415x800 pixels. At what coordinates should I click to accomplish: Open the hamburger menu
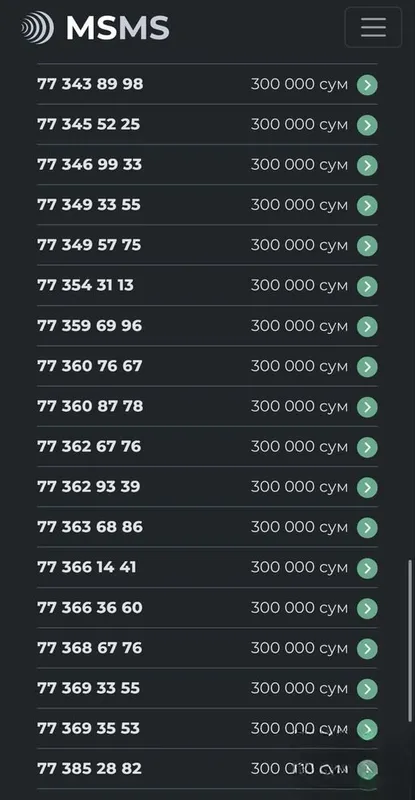[373, 27]
